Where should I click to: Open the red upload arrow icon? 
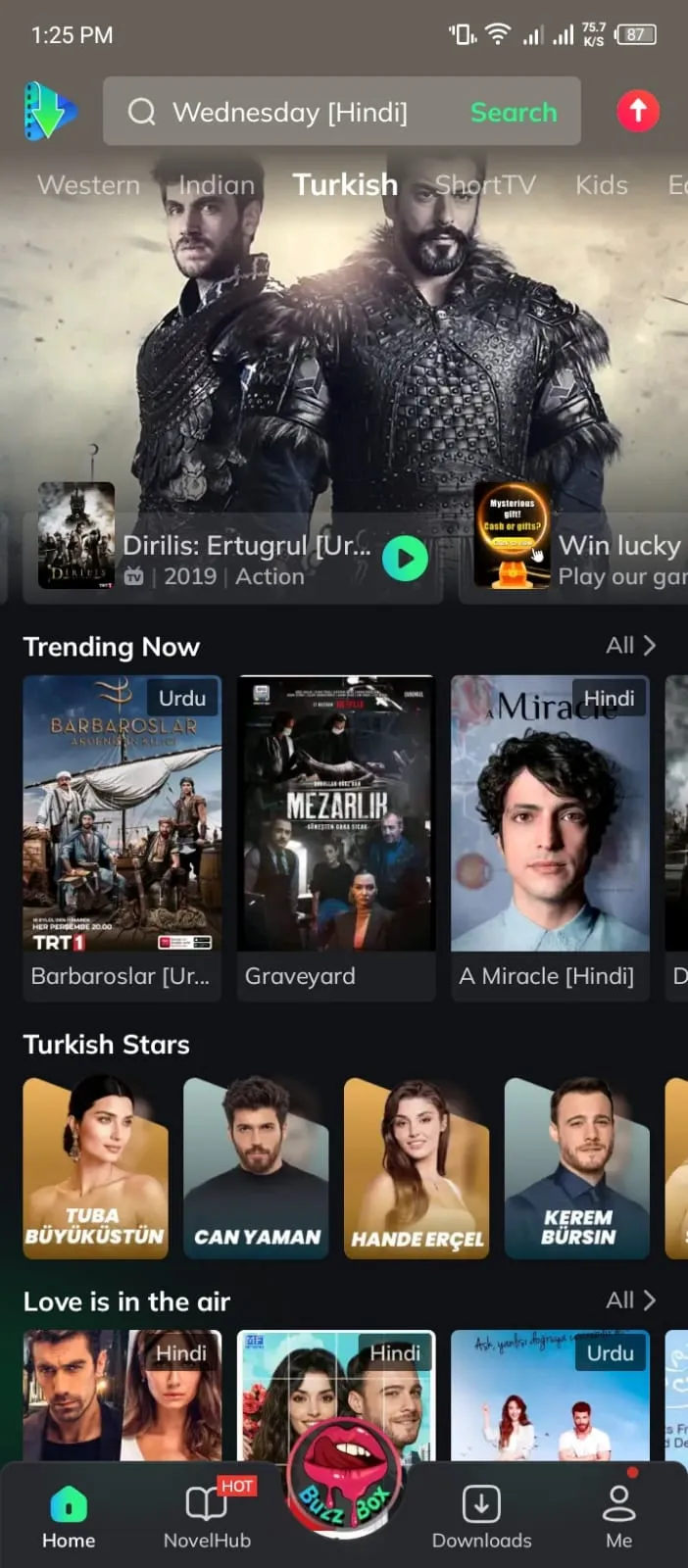coord(637,111)
